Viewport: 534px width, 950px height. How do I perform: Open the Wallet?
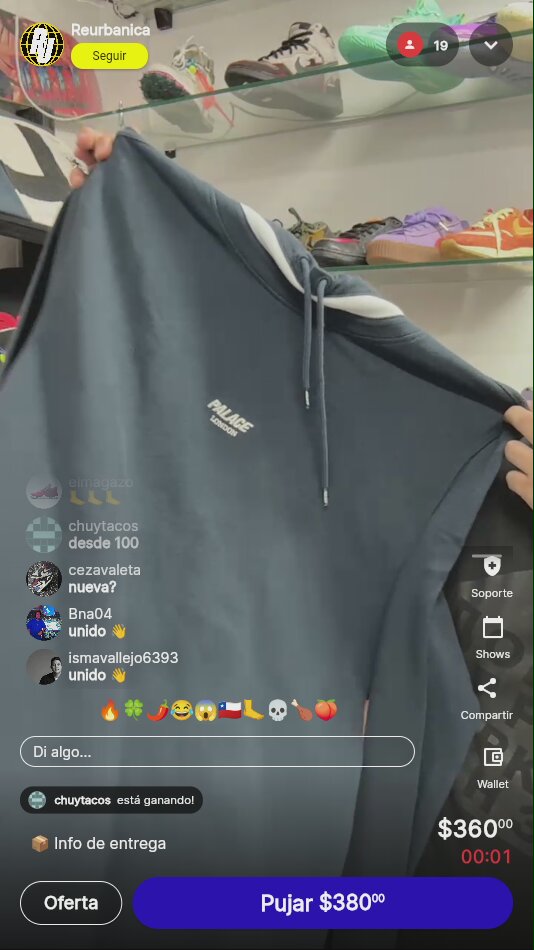(x=493, y=768)
